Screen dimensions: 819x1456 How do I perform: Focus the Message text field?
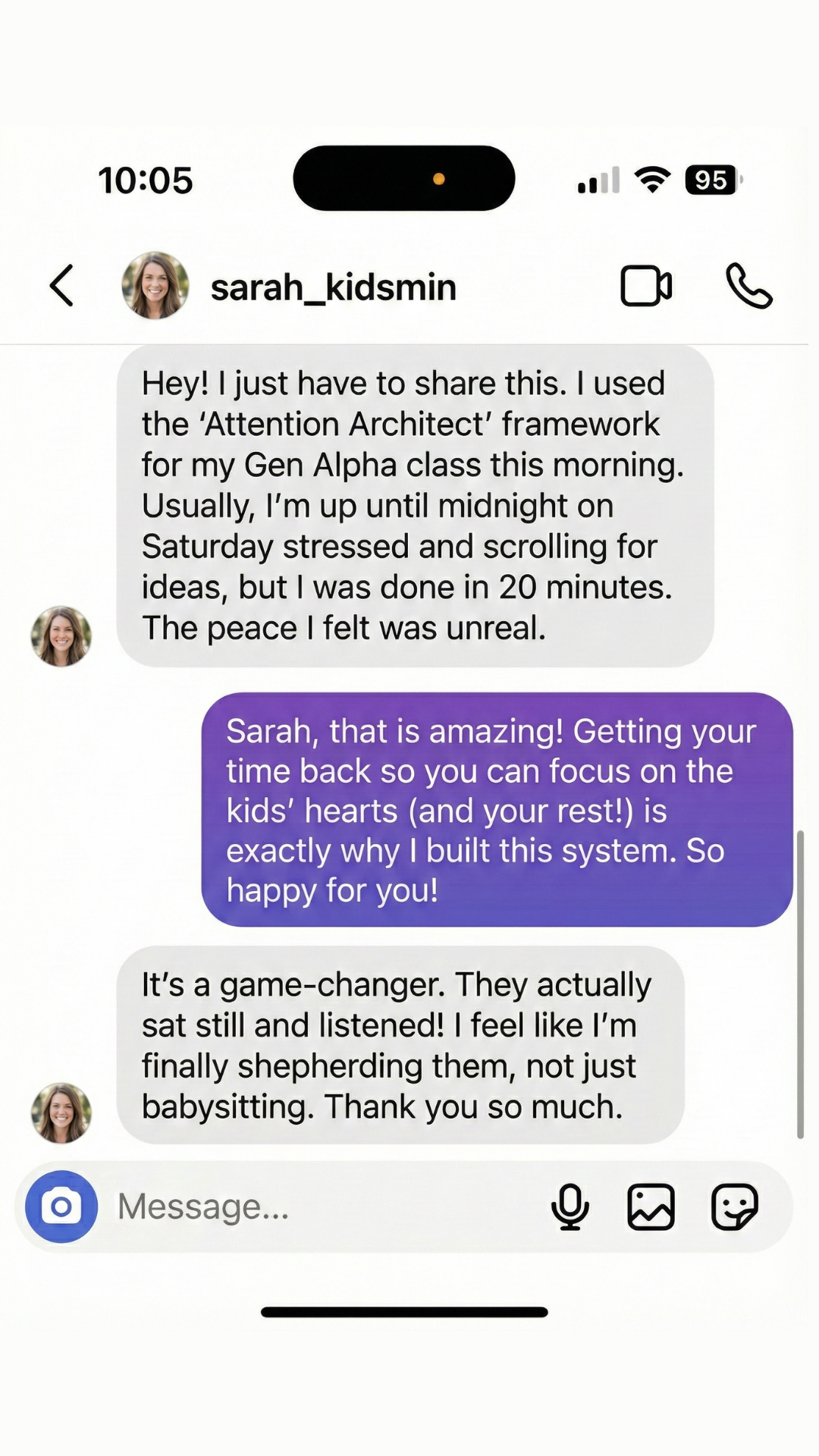point(318,1206)
